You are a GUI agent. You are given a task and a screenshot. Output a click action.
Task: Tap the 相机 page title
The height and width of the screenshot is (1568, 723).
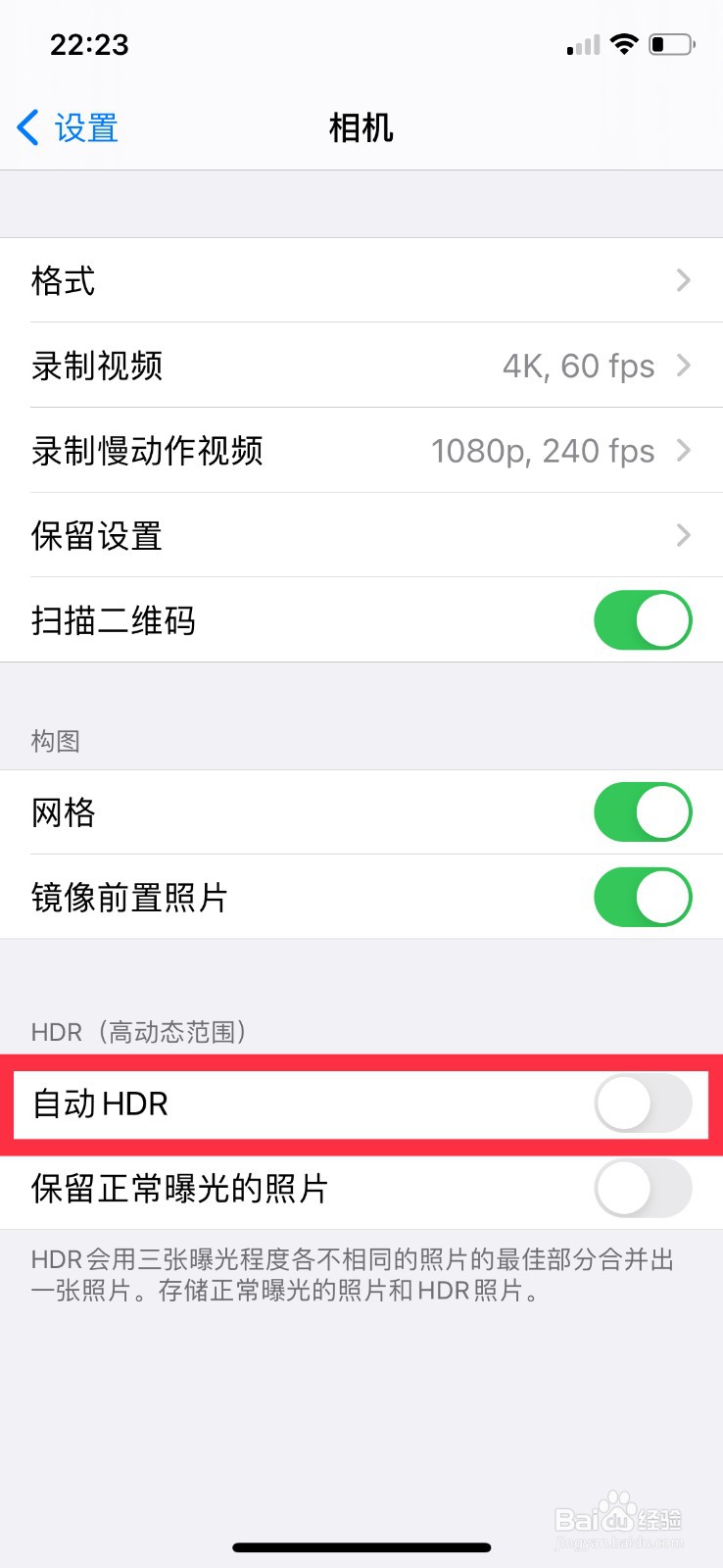coord(361,127)
